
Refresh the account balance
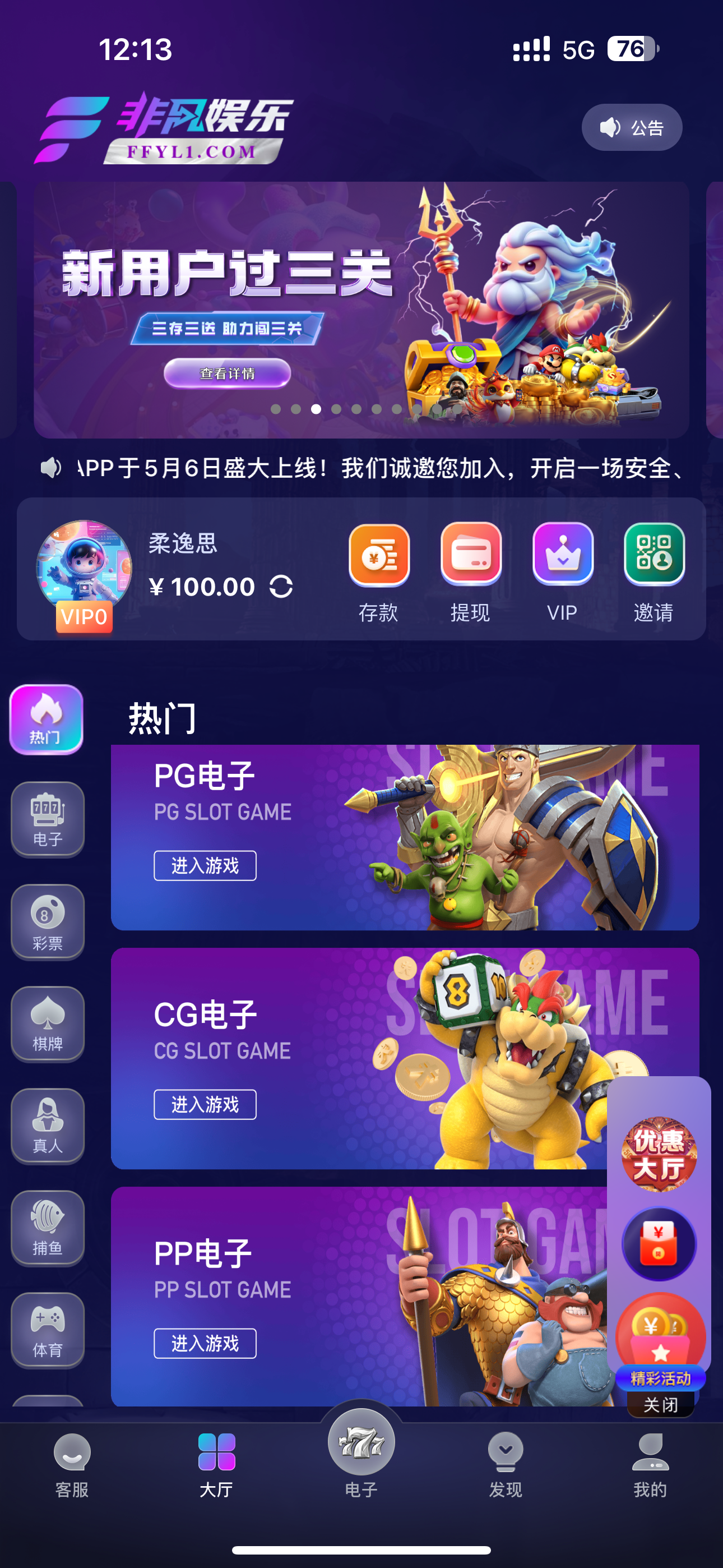point(281,587)
